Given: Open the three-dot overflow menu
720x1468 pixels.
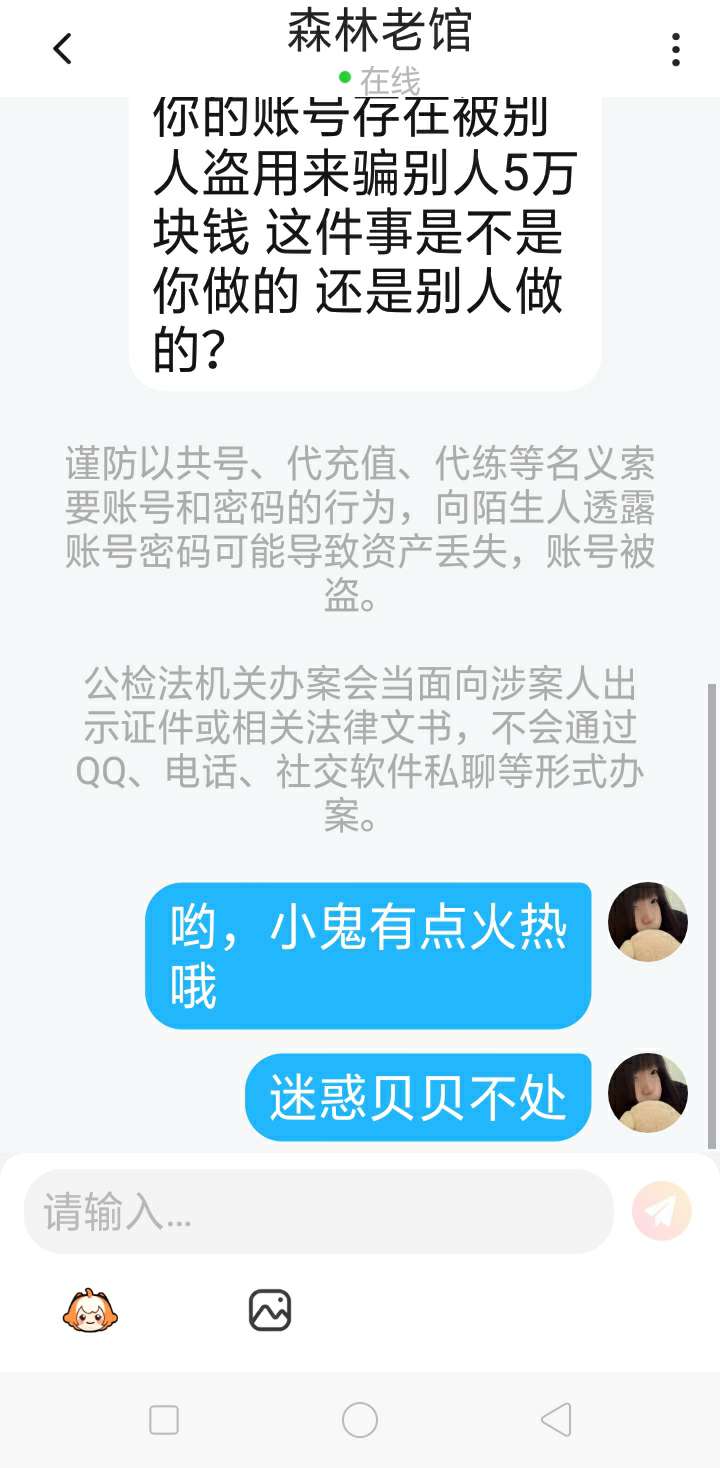Looking at the screenshot, I should (676, 49).
